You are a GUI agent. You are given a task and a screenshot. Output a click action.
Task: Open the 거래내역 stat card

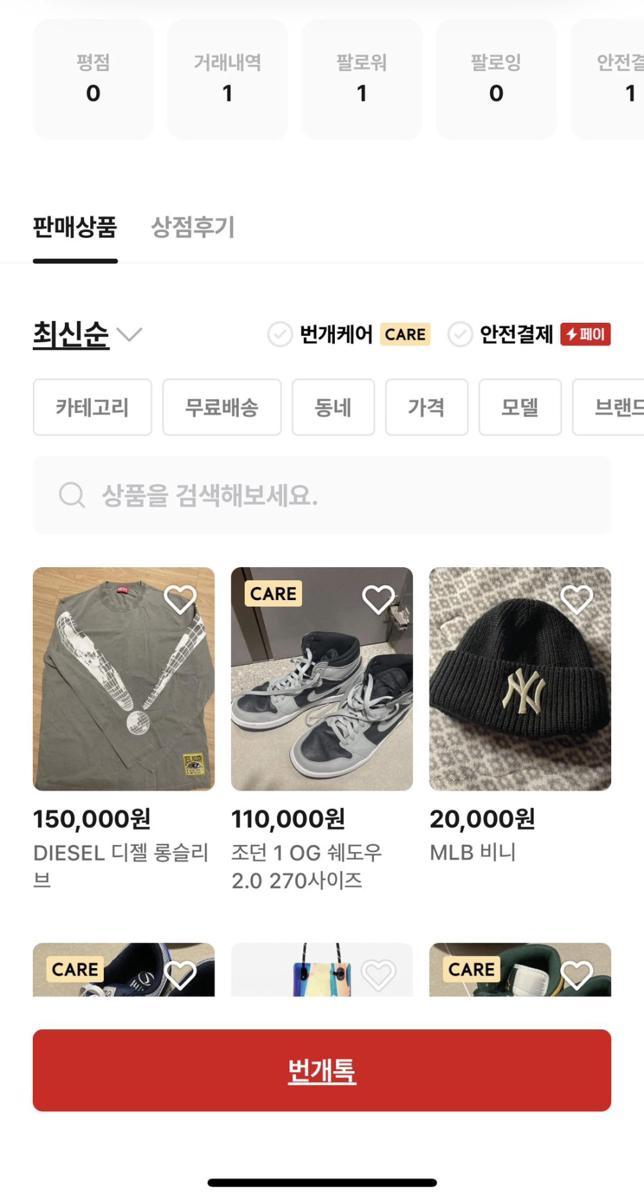227,79
